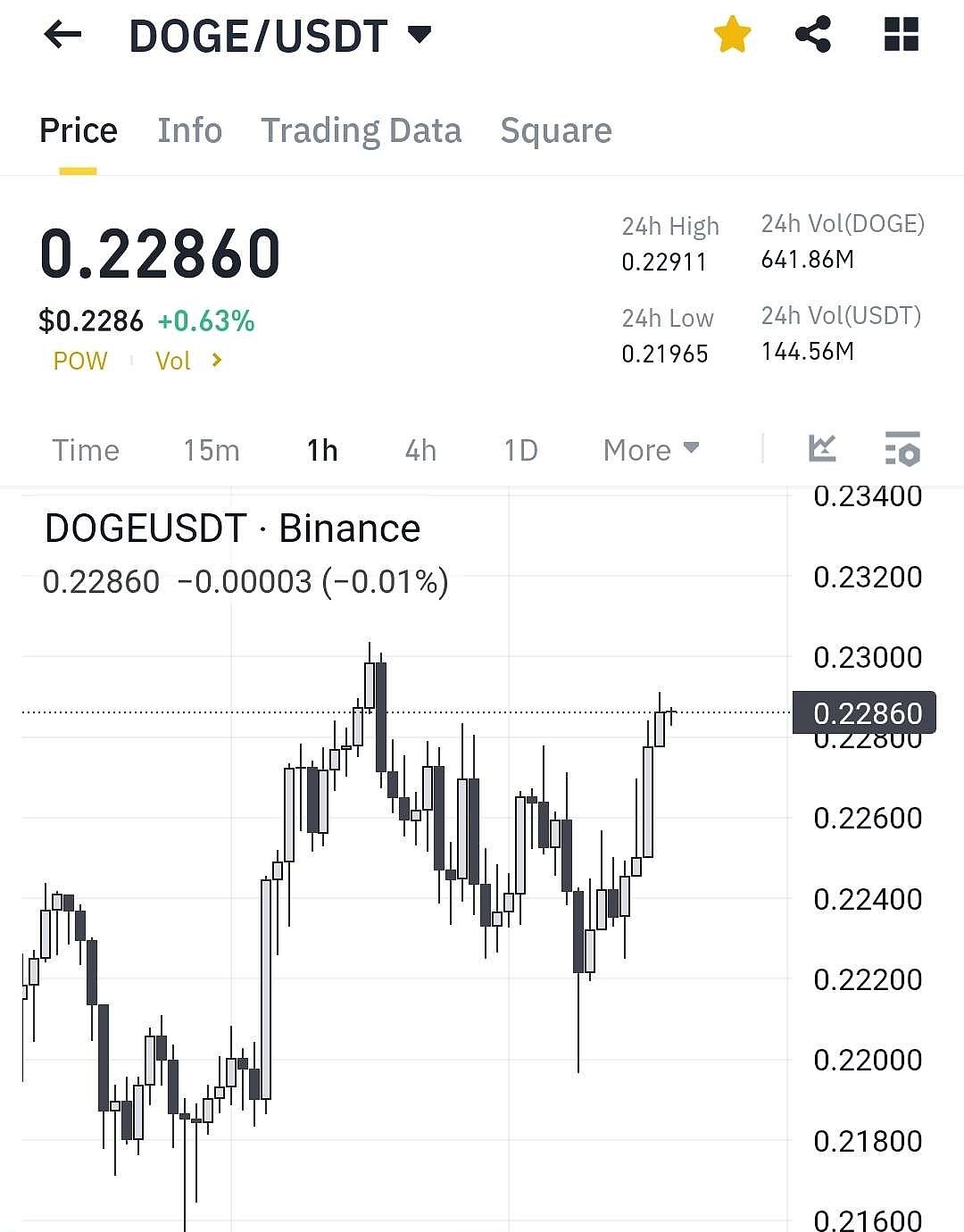This screenshot has height=1232, width=964.
Task: Select the 1D timeframe
Action: (520, 450)
